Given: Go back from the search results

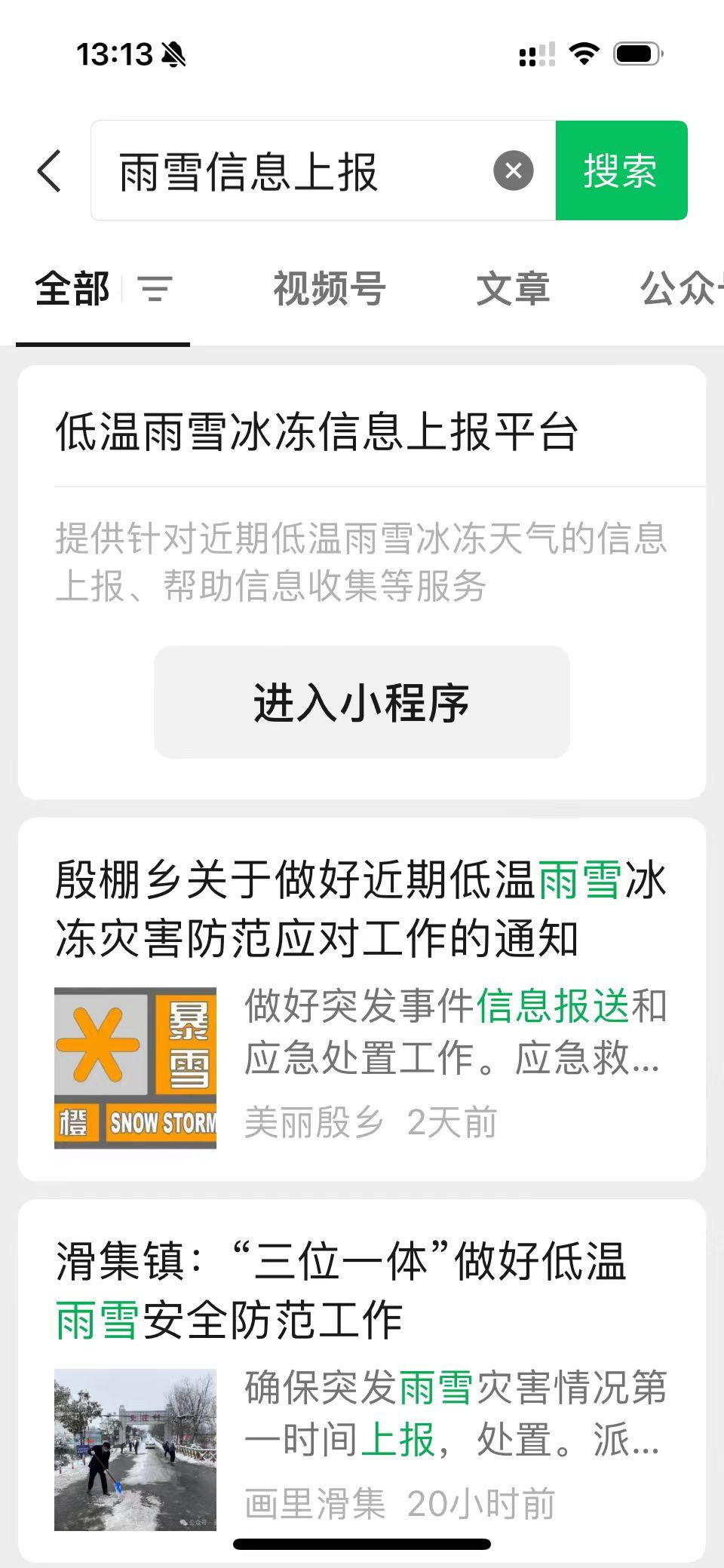Looking at the screenshot, I should 50,170.
